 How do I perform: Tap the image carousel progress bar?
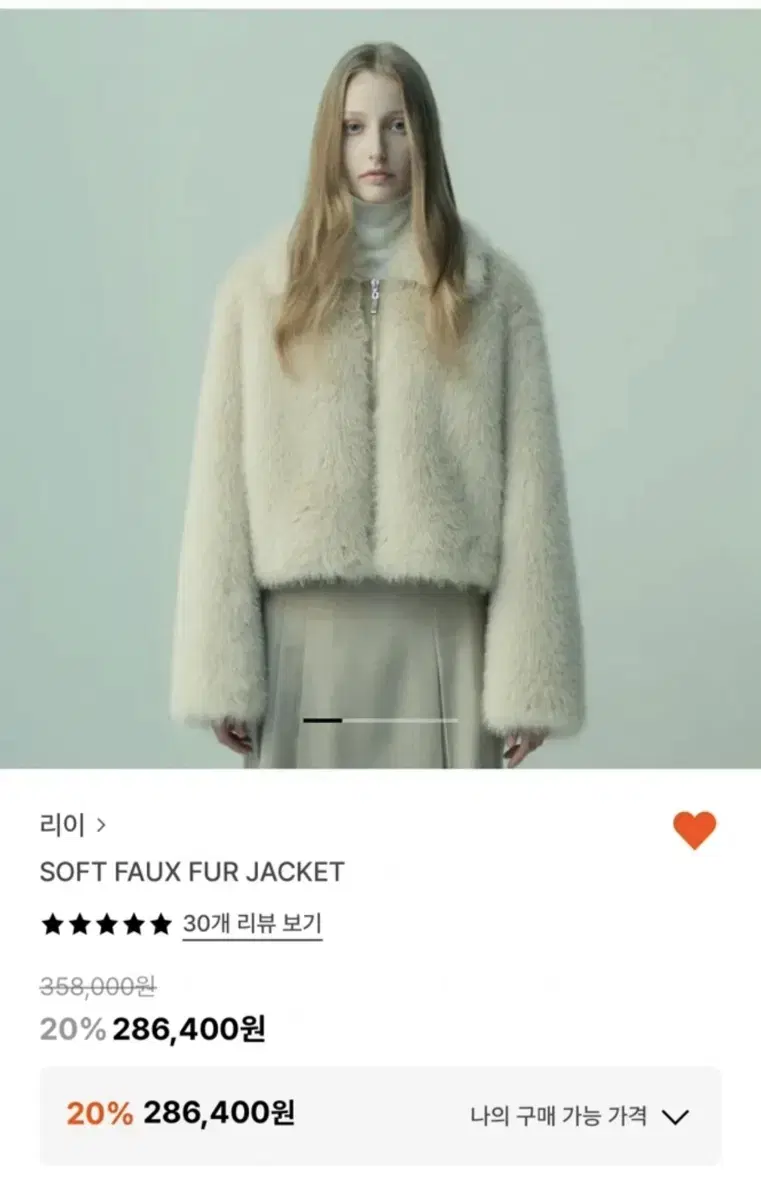[380, 720]
